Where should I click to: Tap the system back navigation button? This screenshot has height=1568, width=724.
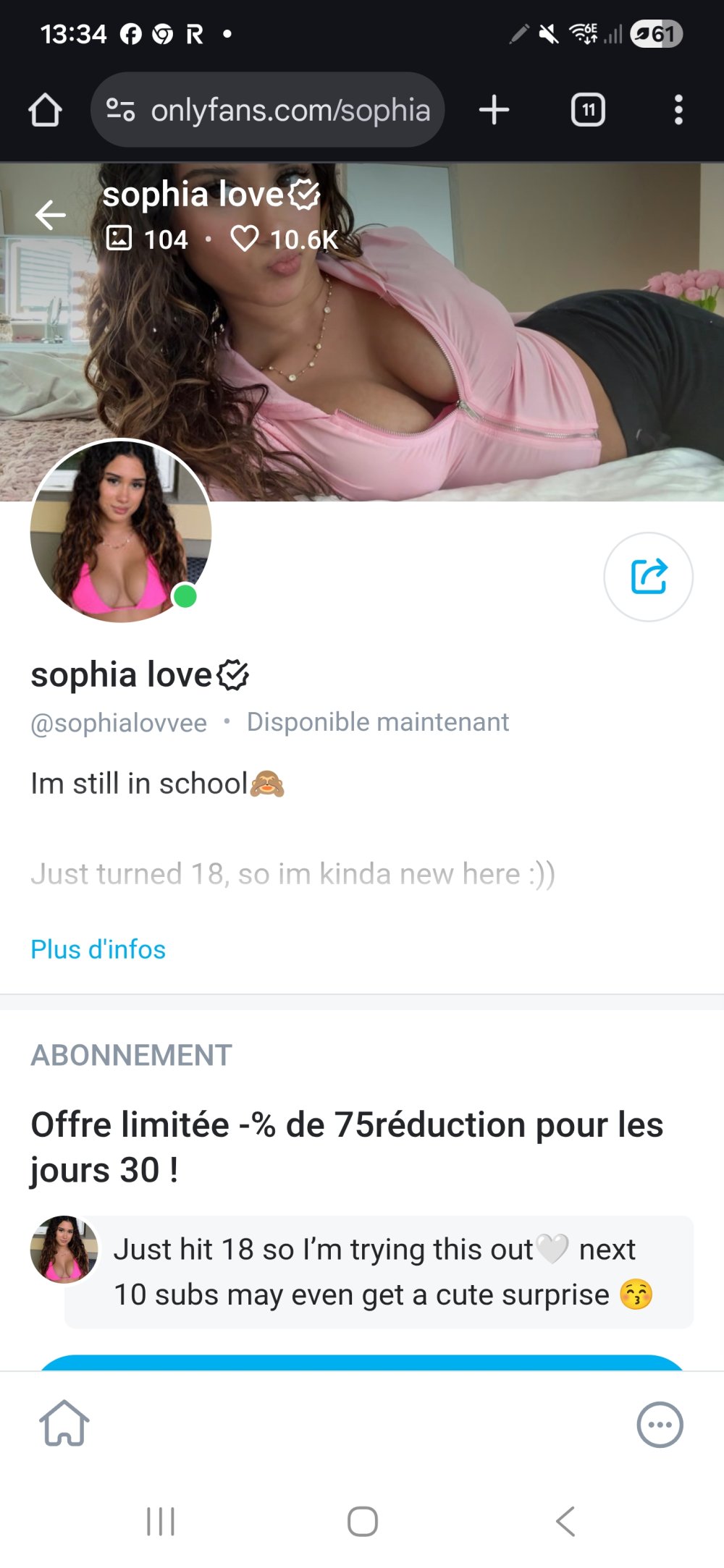click(565, 1521)
